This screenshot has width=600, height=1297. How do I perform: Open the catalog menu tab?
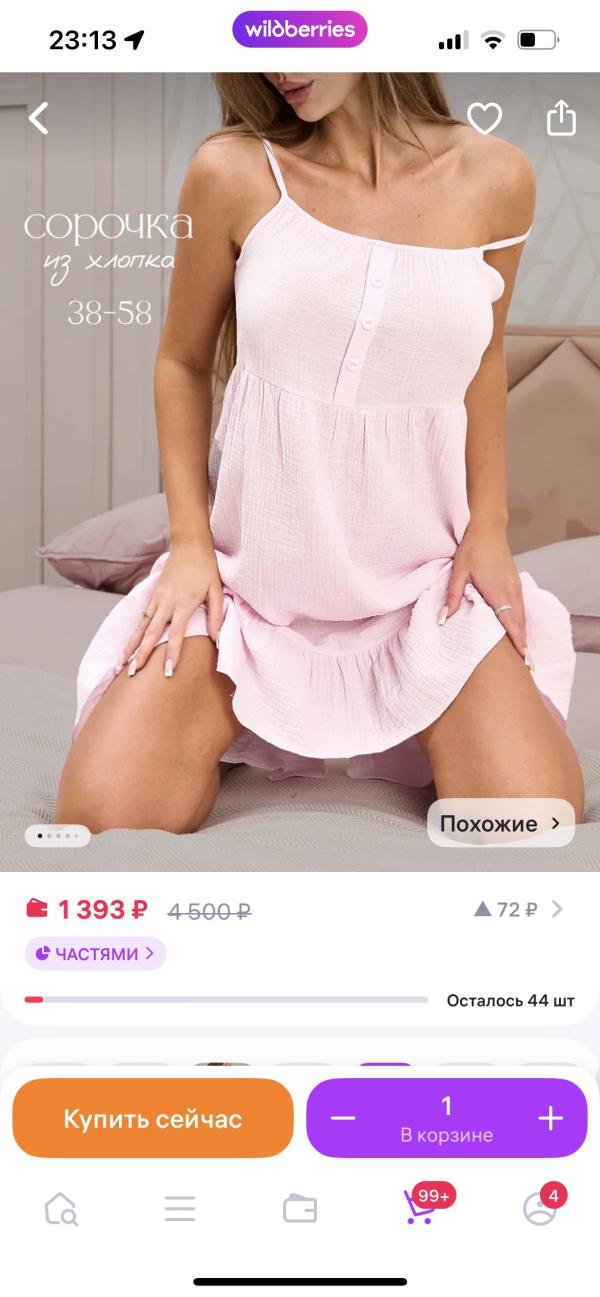point(180,1209)
